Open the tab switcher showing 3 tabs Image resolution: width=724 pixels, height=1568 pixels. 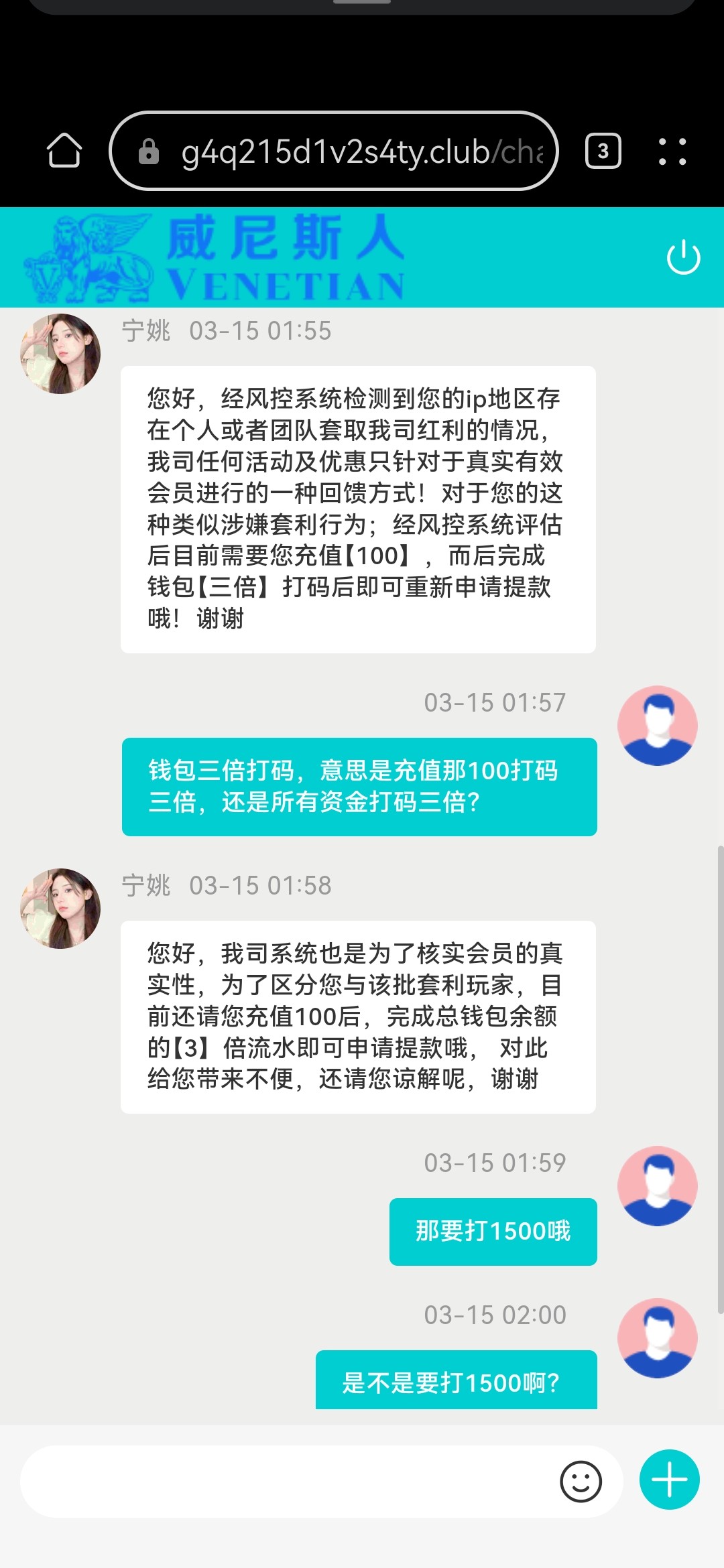[x=602, y=150]
